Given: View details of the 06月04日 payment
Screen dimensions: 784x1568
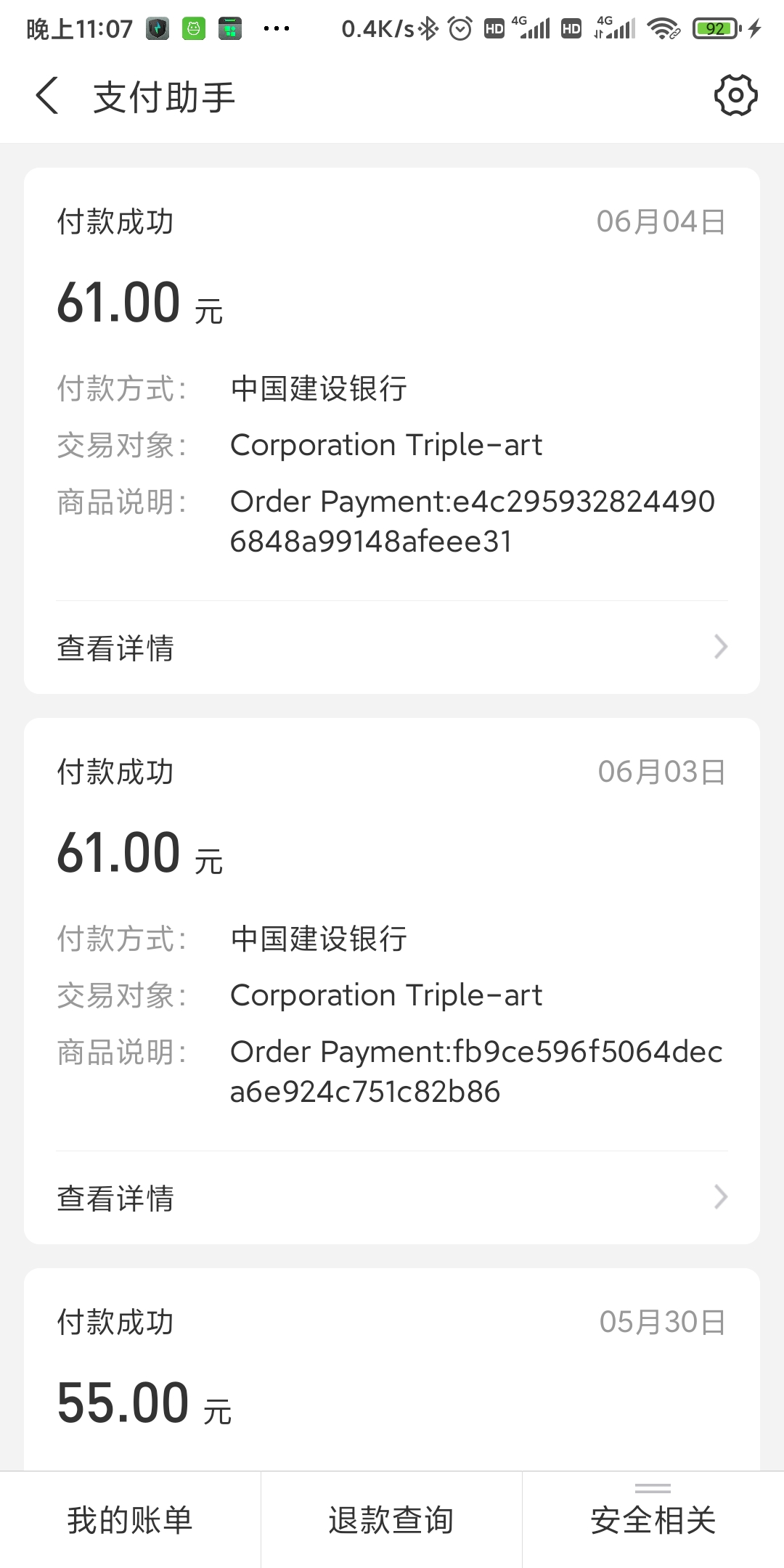Looking at the screenshot, I should click(392, 648).
